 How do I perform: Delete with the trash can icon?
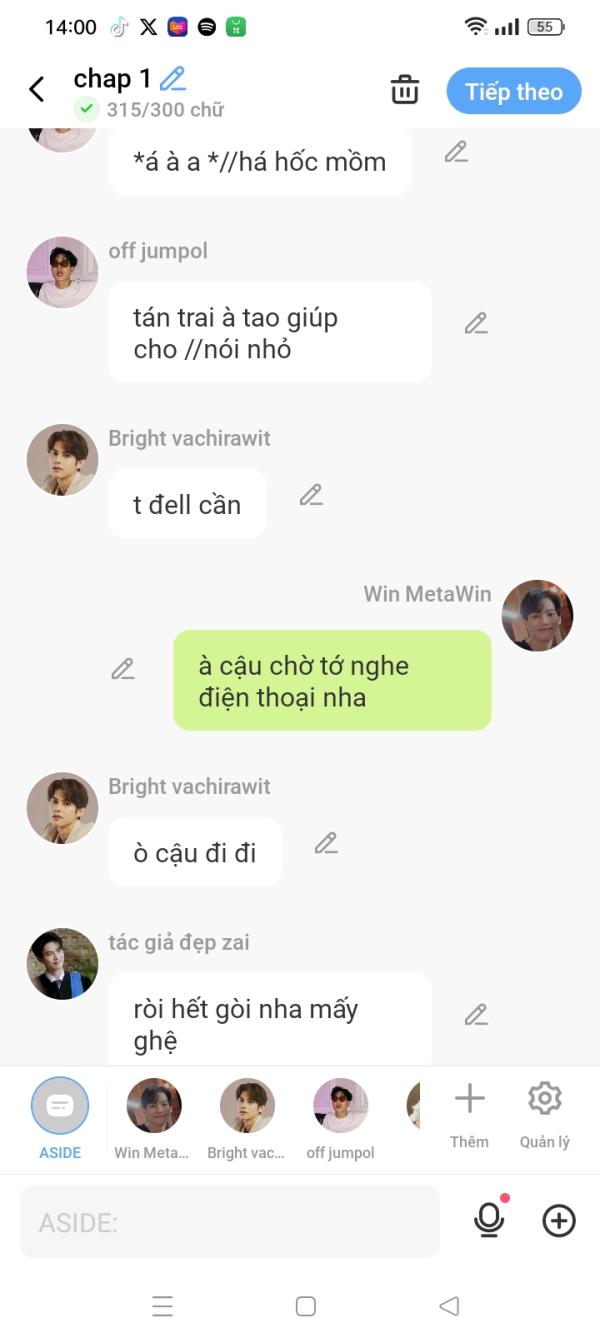point(405,90)
